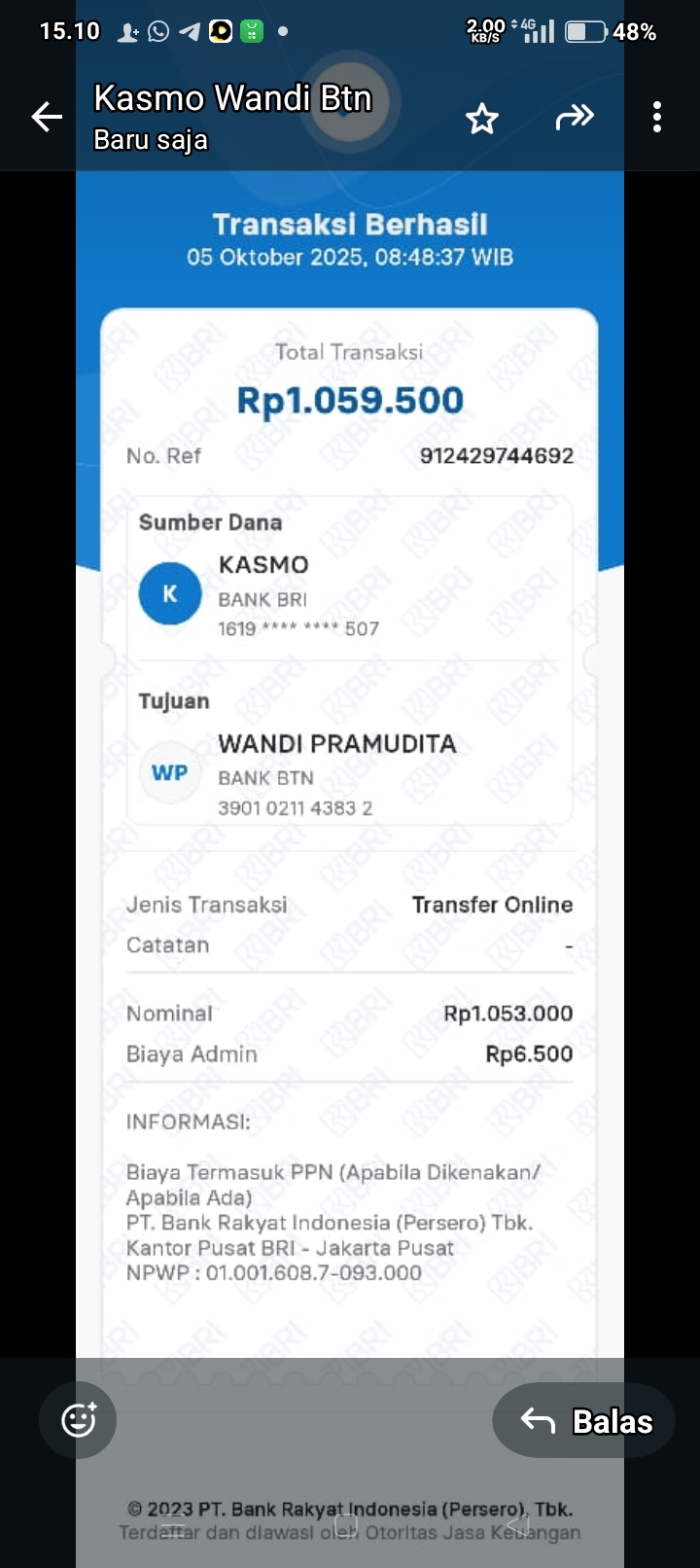Screen dimensions: 700x1568
Task: Reply using the Balas button
Action: point(583,1420)
